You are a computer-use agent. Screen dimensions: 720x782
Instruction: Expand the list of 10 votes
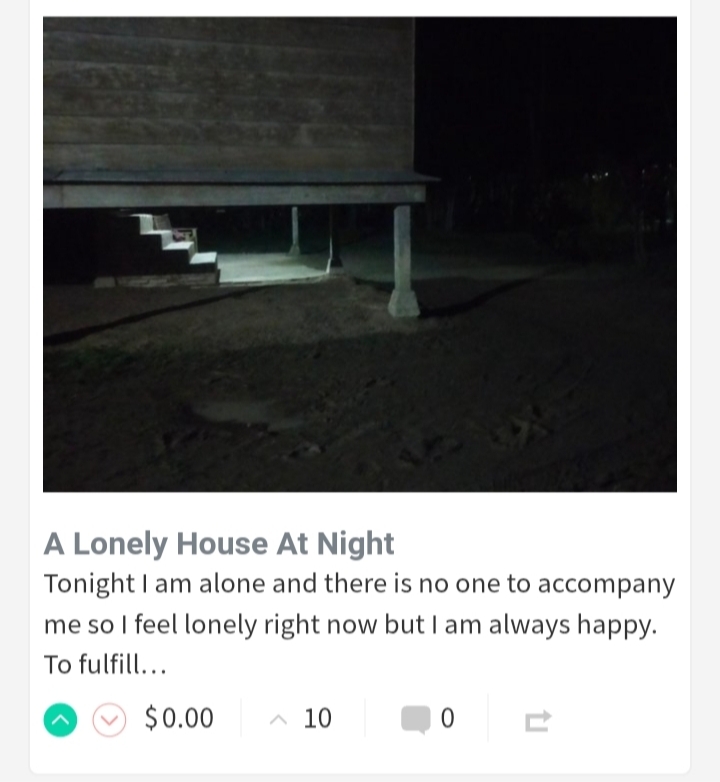303,719
